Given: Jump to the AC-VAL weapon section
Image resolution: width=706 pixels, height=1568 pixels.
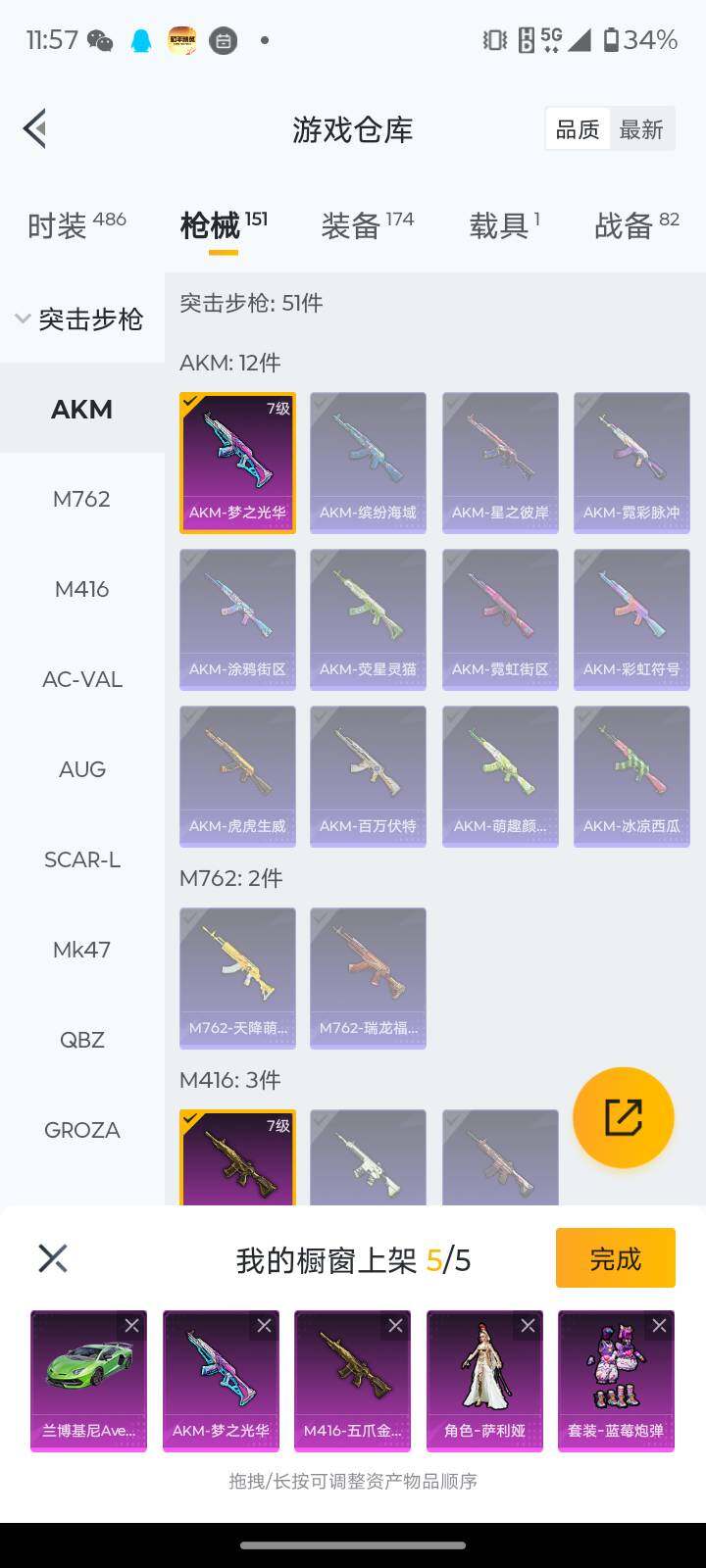Looking at the screenshot, I should [81, 679].
